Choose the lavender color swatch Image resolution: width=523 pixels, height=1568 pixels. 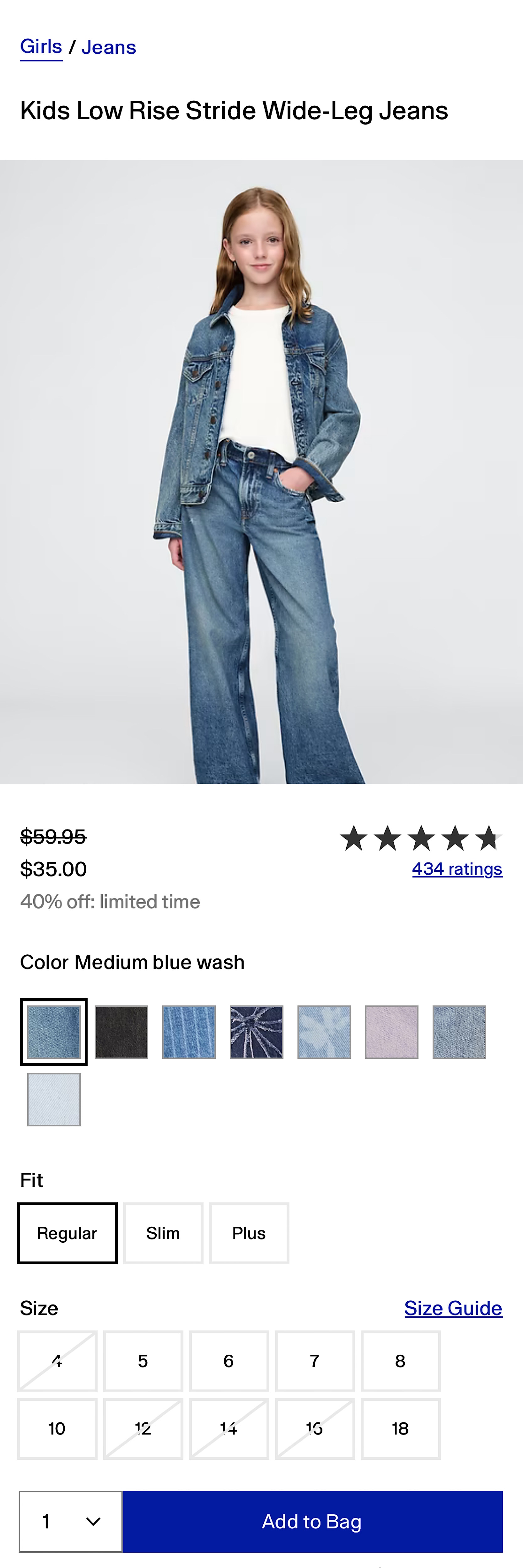[x=391, y=1032]
